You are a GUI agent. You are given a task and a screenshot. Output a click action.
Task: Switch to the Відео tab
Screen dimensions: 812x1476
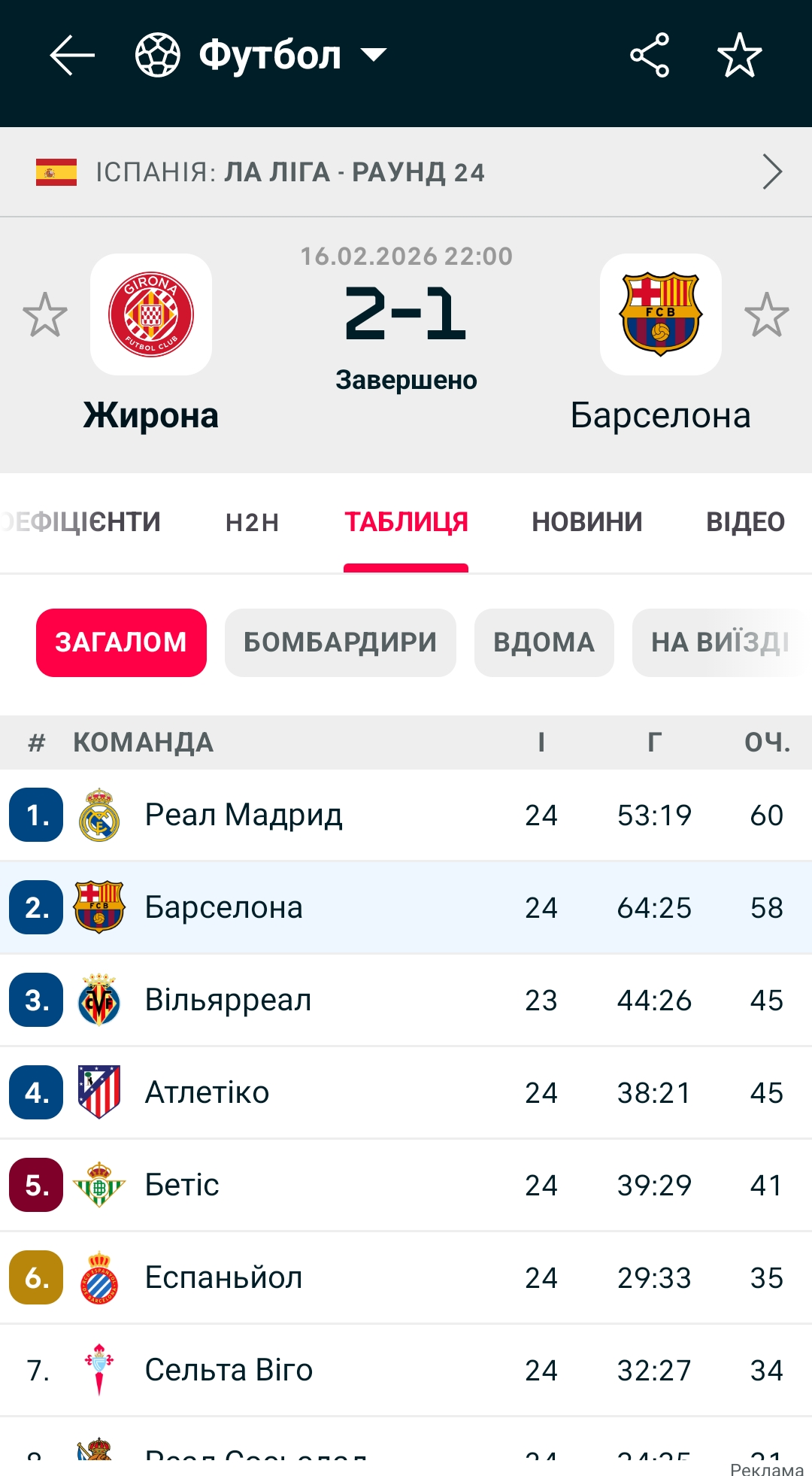(745, 522)
